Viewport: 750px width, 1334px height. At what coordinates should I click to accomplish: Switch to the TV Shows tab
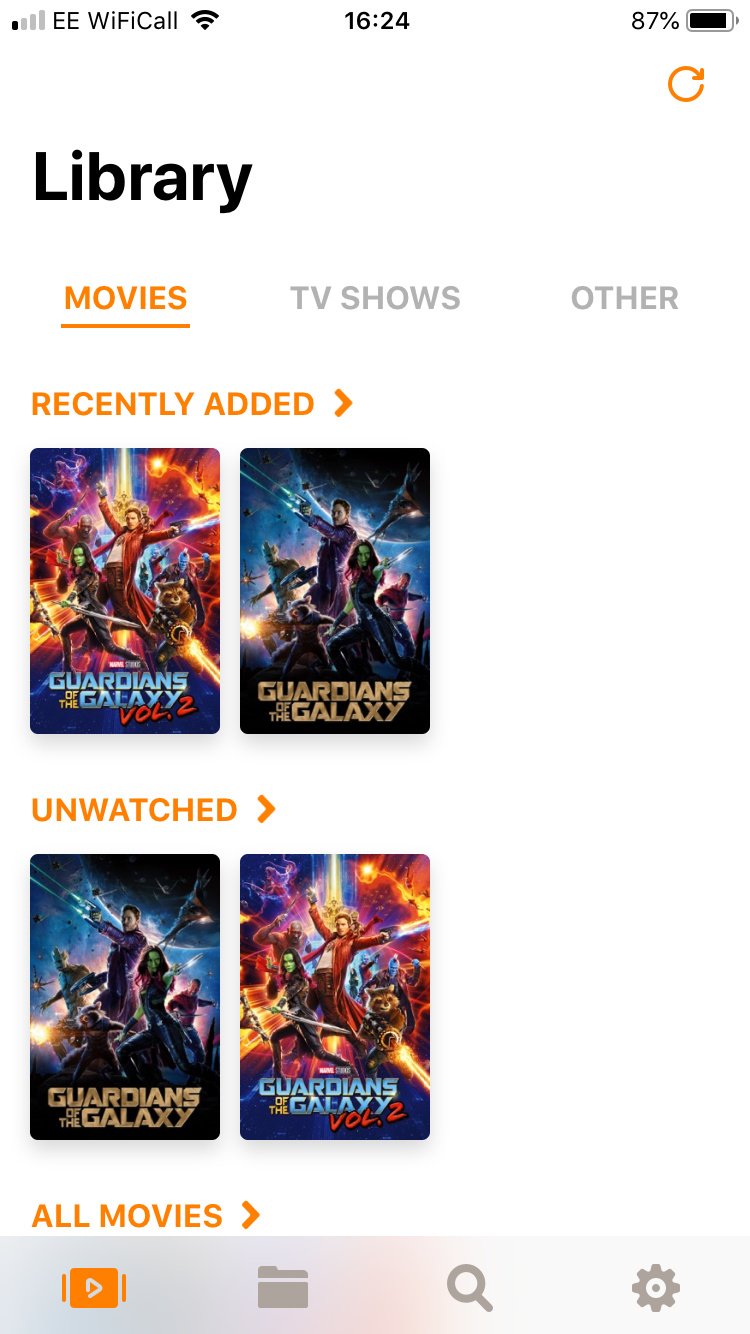(x=375, y=298)
